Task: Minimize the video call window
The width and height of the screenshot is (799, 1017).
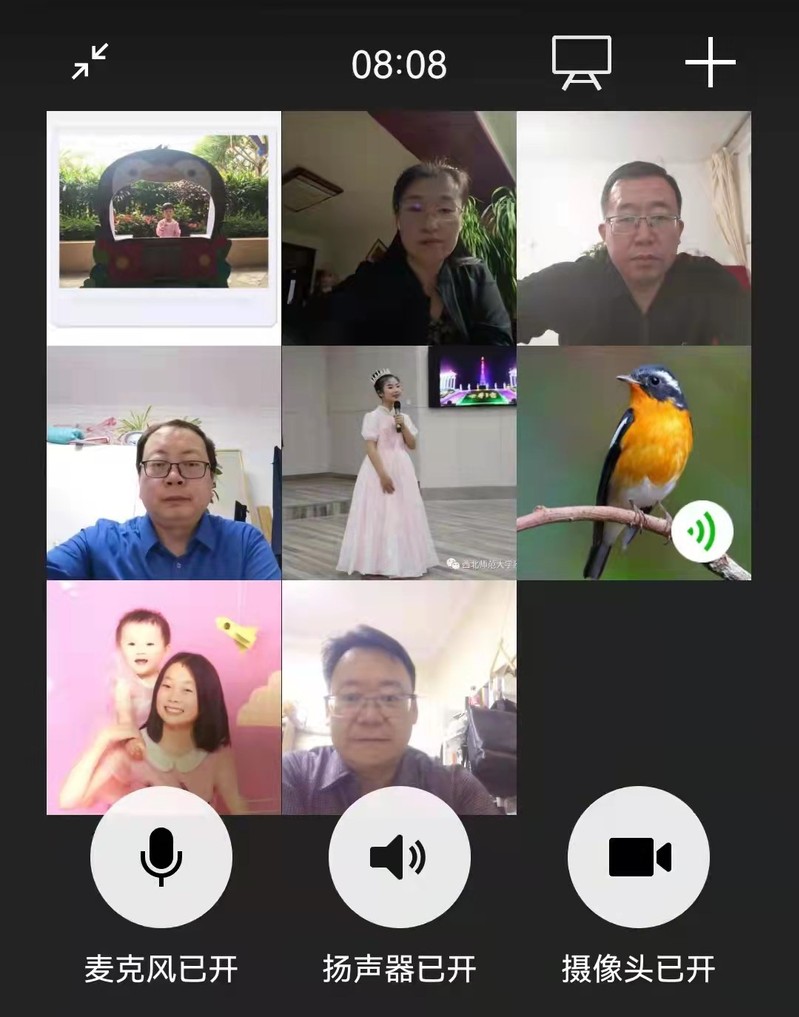Action: click(x=91, y=62)
